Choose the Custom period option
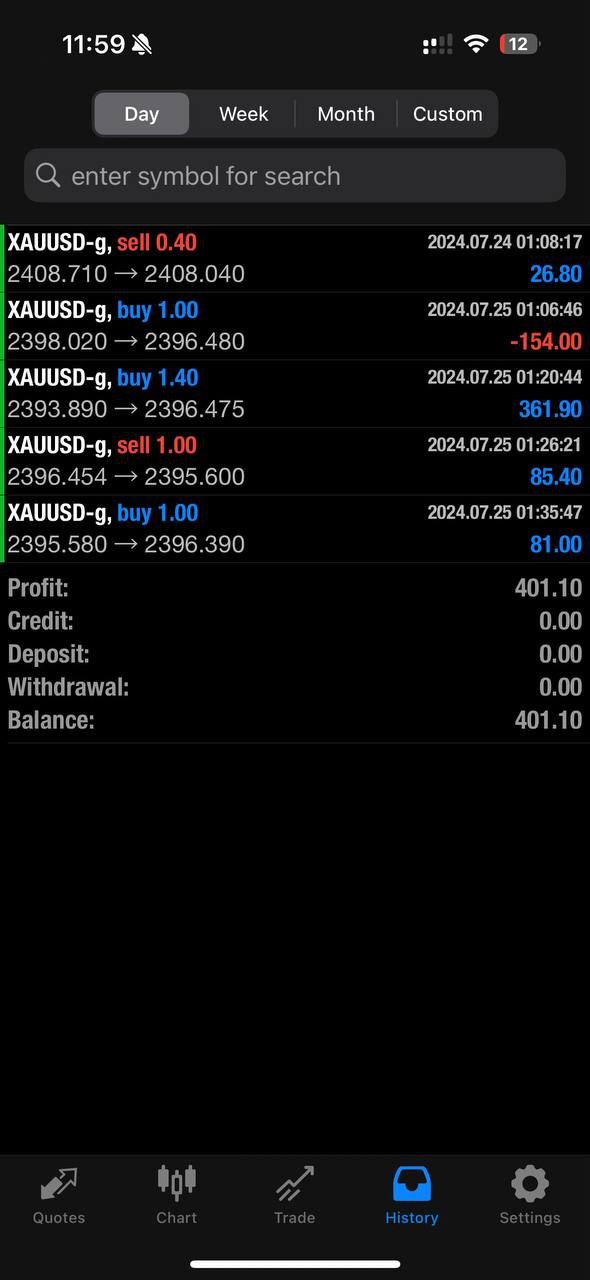The image size is (590, 1280). pos(447,114)
